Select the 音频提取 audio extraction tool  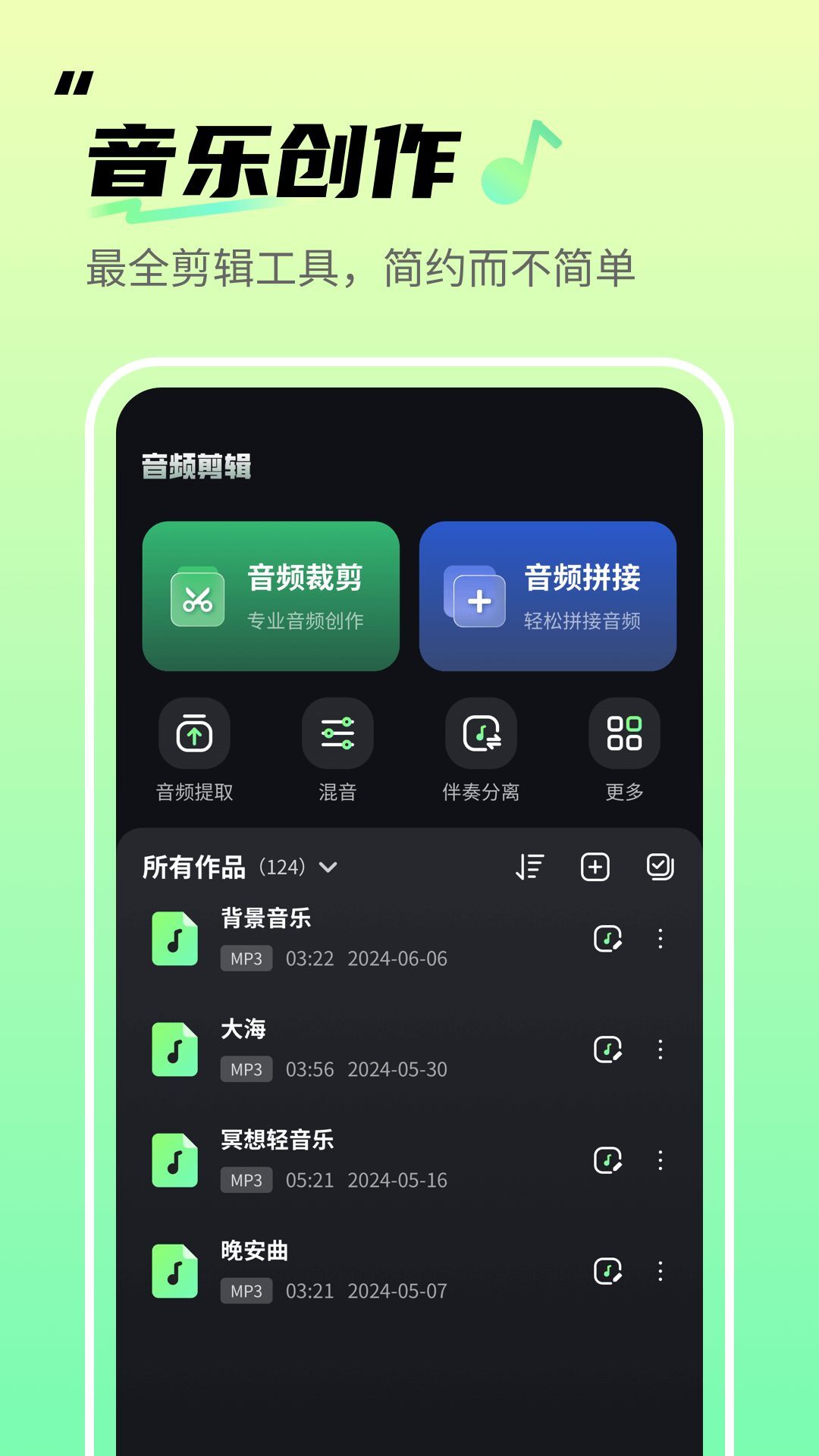pyautogui.click(x=194, y=734)
